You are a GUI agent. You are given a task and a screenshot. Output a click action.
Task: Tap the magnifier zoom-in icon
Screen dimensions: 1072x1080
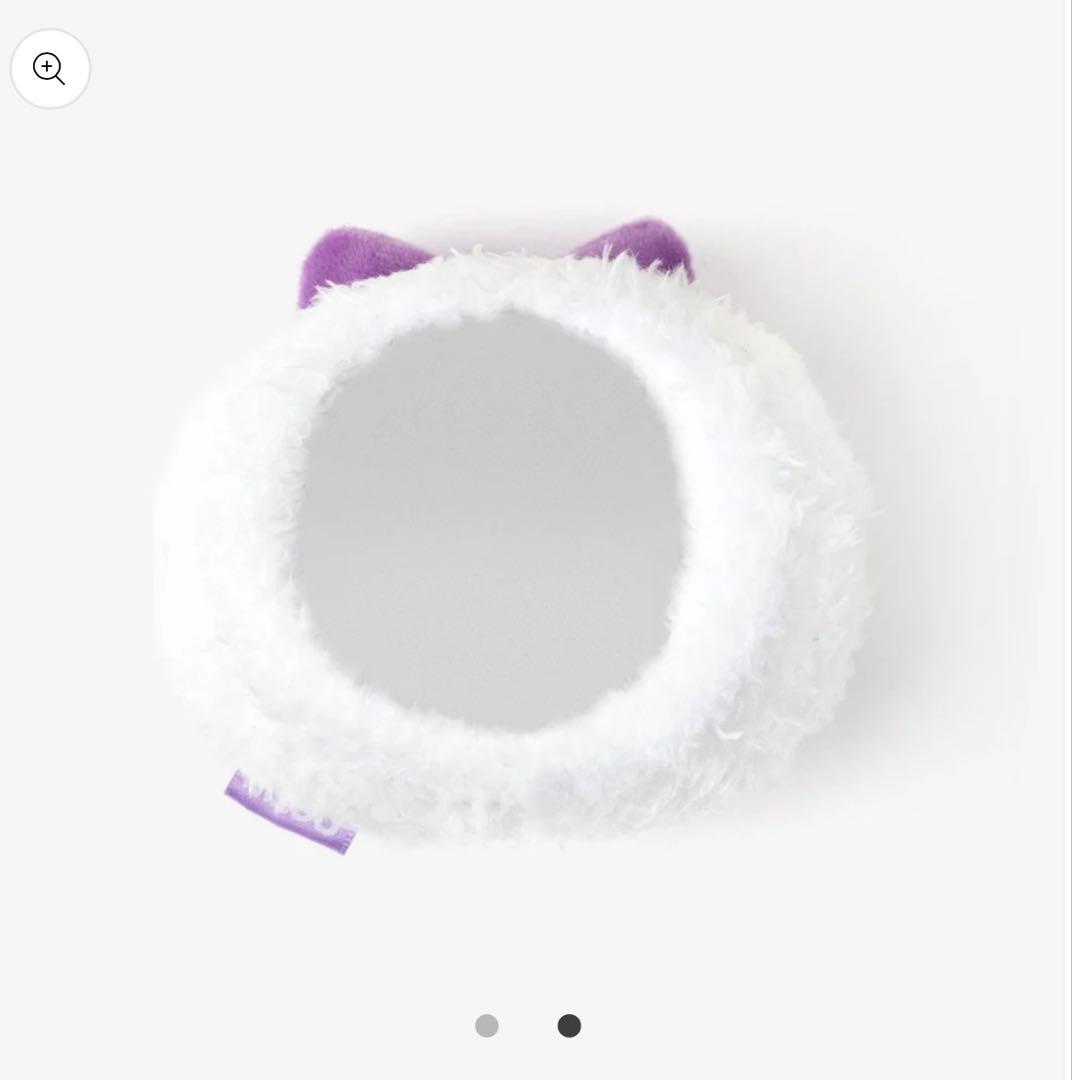(x=50, y=69)
